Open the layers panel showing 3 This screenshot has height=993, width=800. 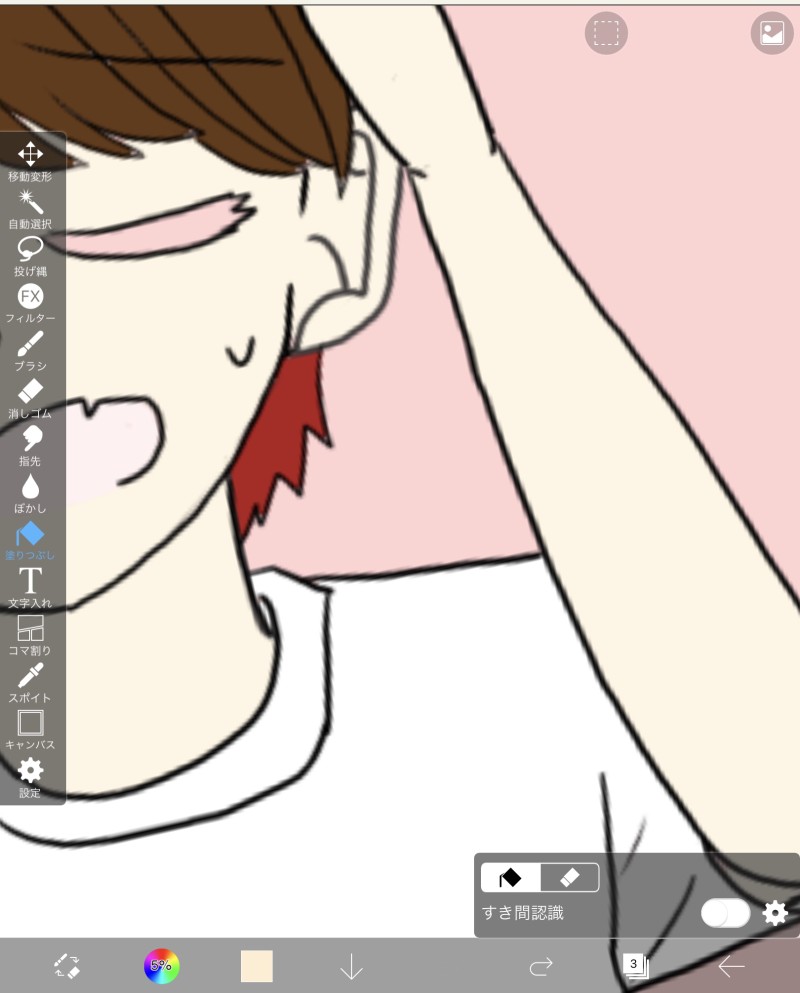point(635,965)
